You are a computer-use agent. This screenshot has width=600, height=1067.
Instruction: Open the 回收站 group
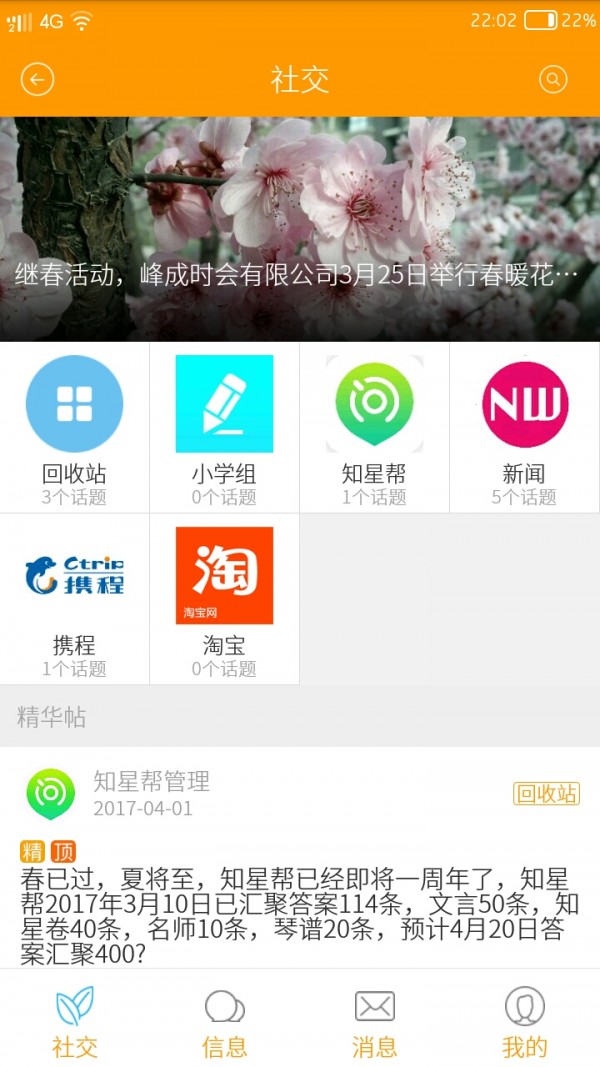[x=74, y=427]
